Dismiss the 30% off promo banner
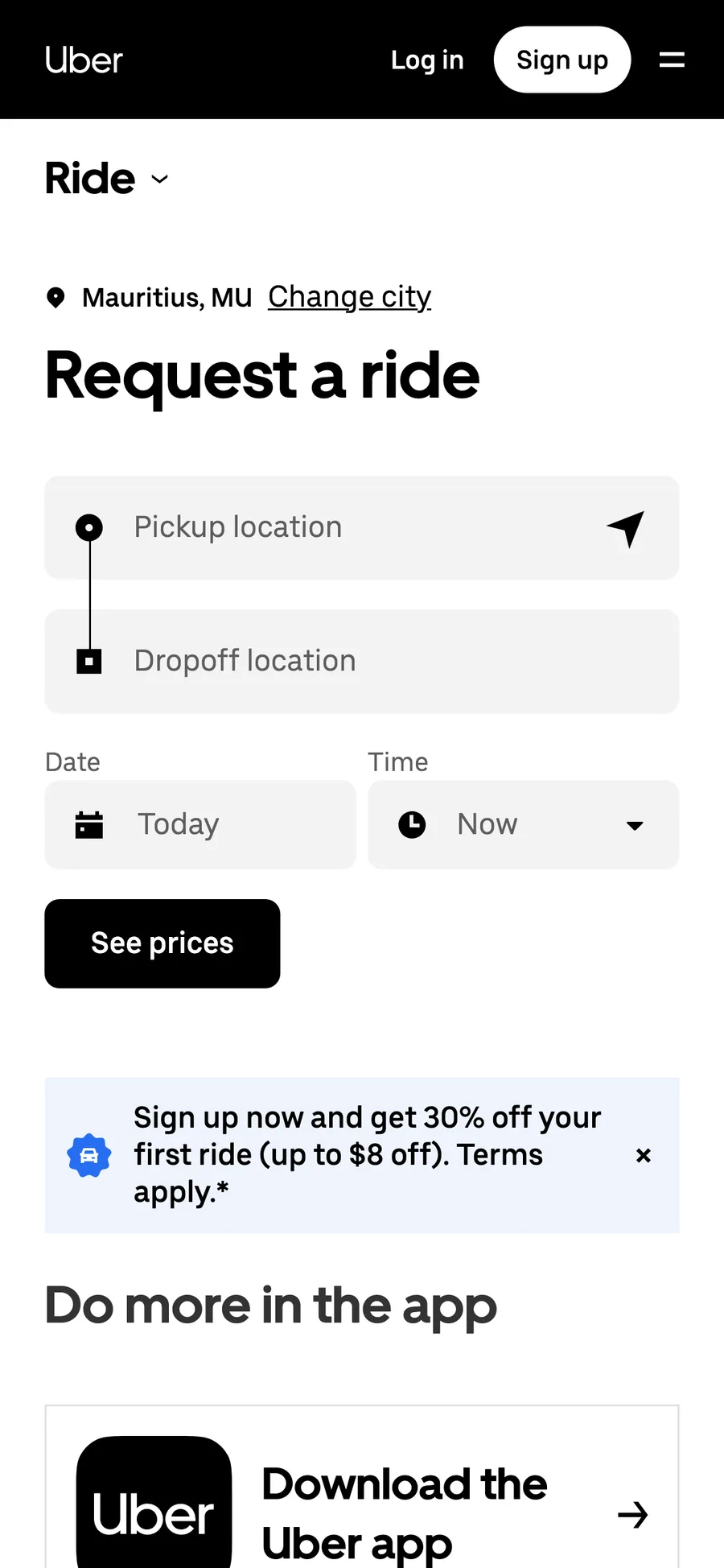Viewport: 724px width, 1568px height. (643, 1155)
